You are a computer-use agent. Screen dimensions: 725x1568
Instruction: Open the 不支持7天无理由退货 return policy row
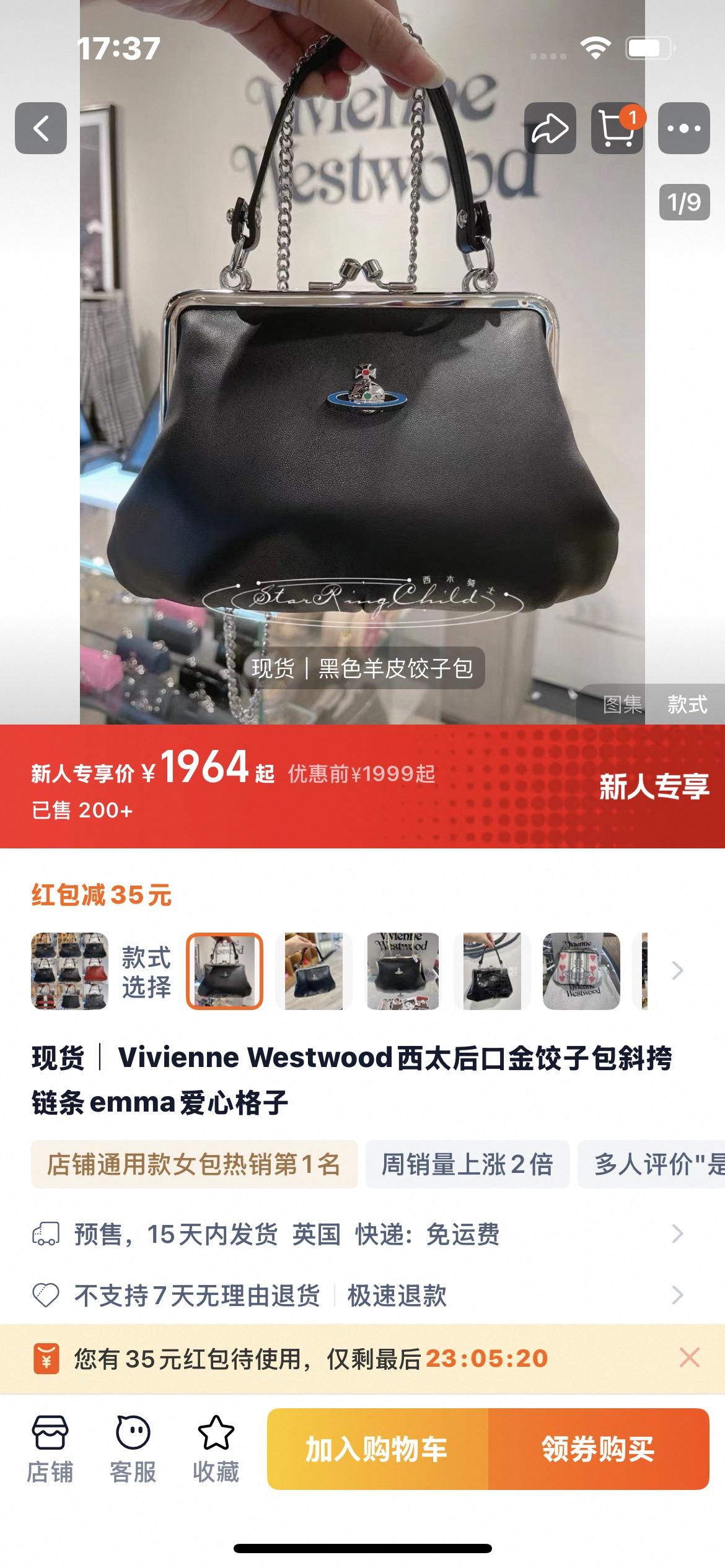coord(197,1295)
